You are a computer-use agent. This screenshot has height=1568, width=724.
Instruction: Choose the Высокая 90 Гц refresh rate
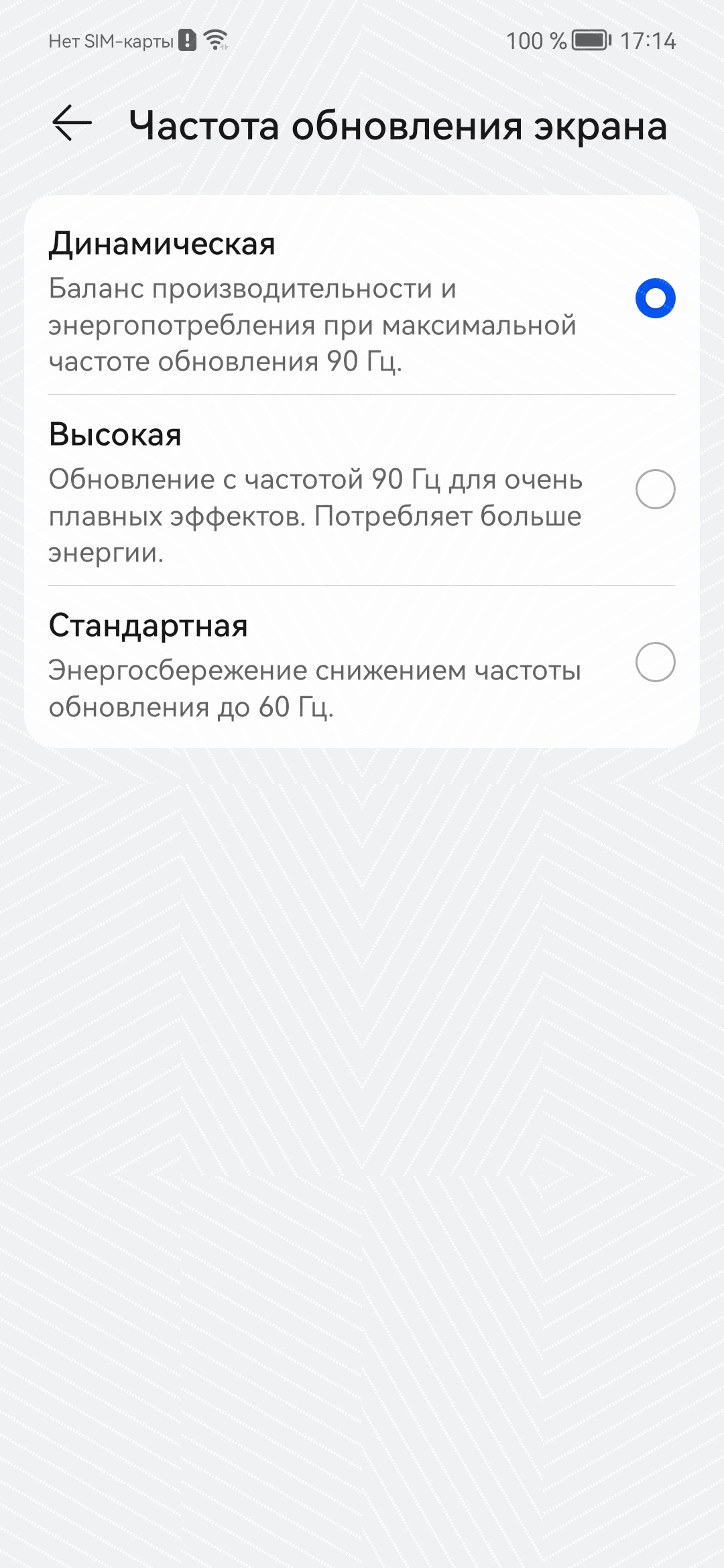[x=655, y=489]
